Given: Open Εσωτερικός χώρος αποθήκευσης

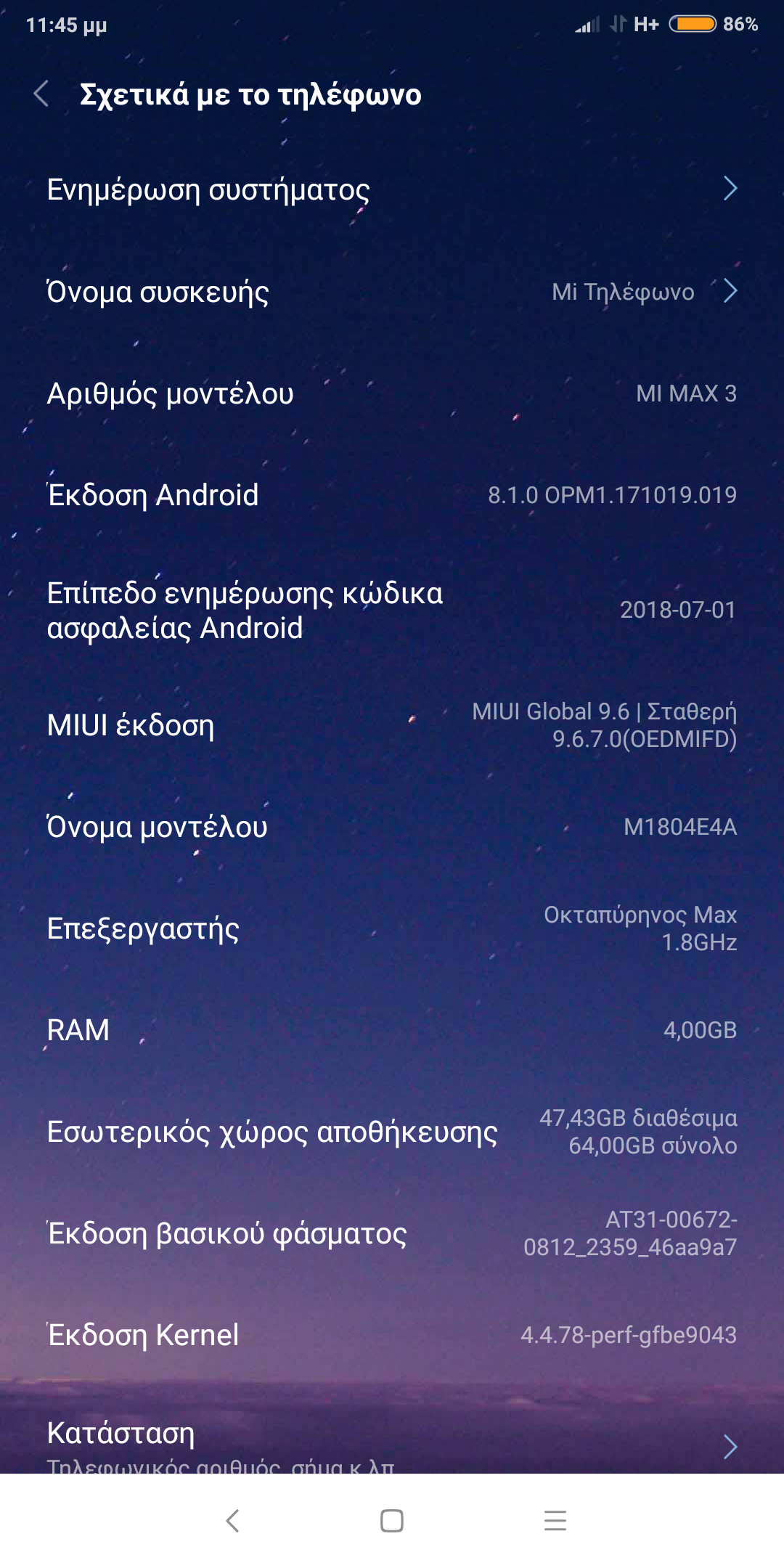Looking at the screenshot, I should [x=392, y=1132].
